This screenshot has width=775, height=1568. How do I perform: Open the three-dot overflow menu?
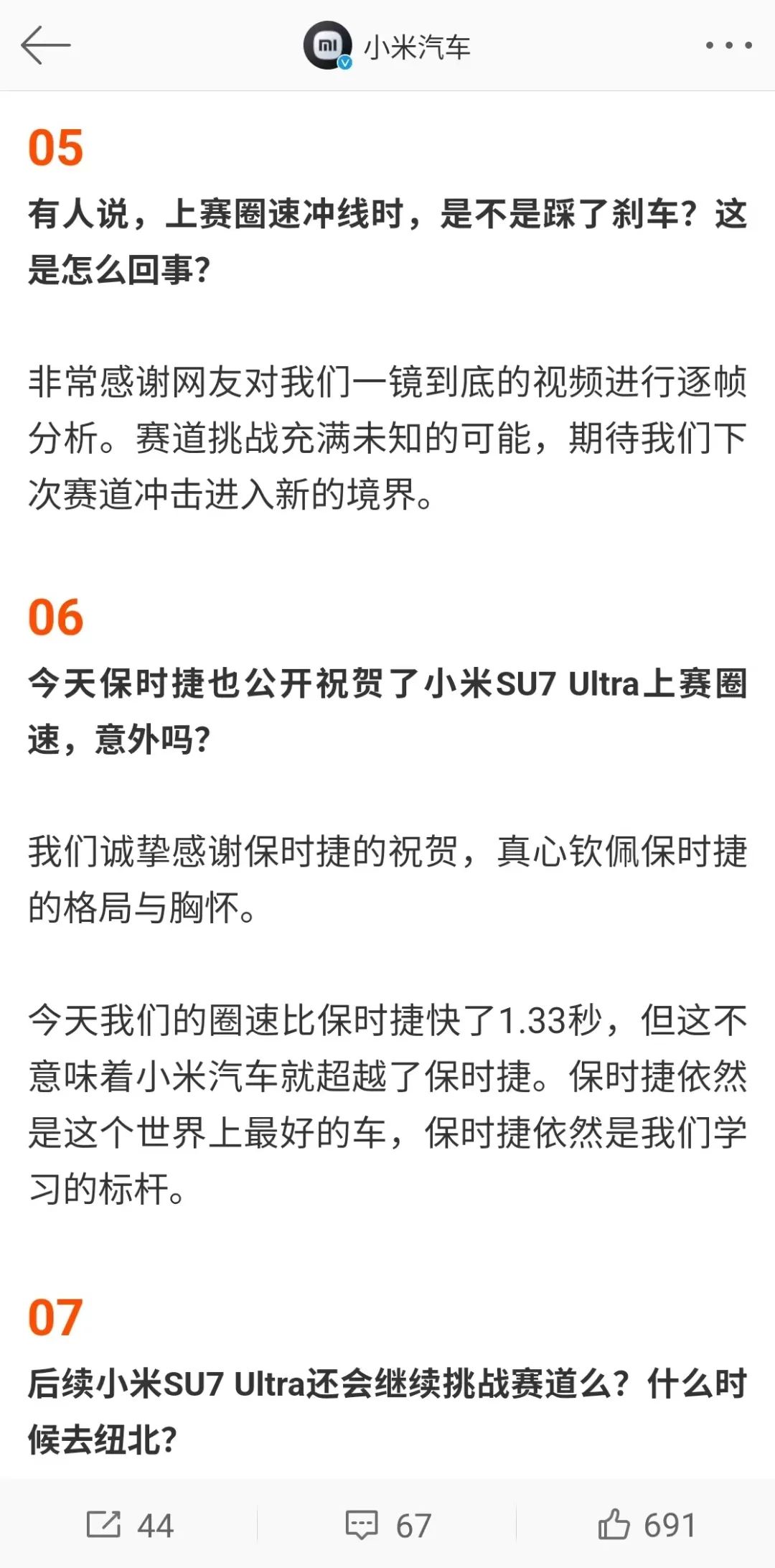[728, 45]
